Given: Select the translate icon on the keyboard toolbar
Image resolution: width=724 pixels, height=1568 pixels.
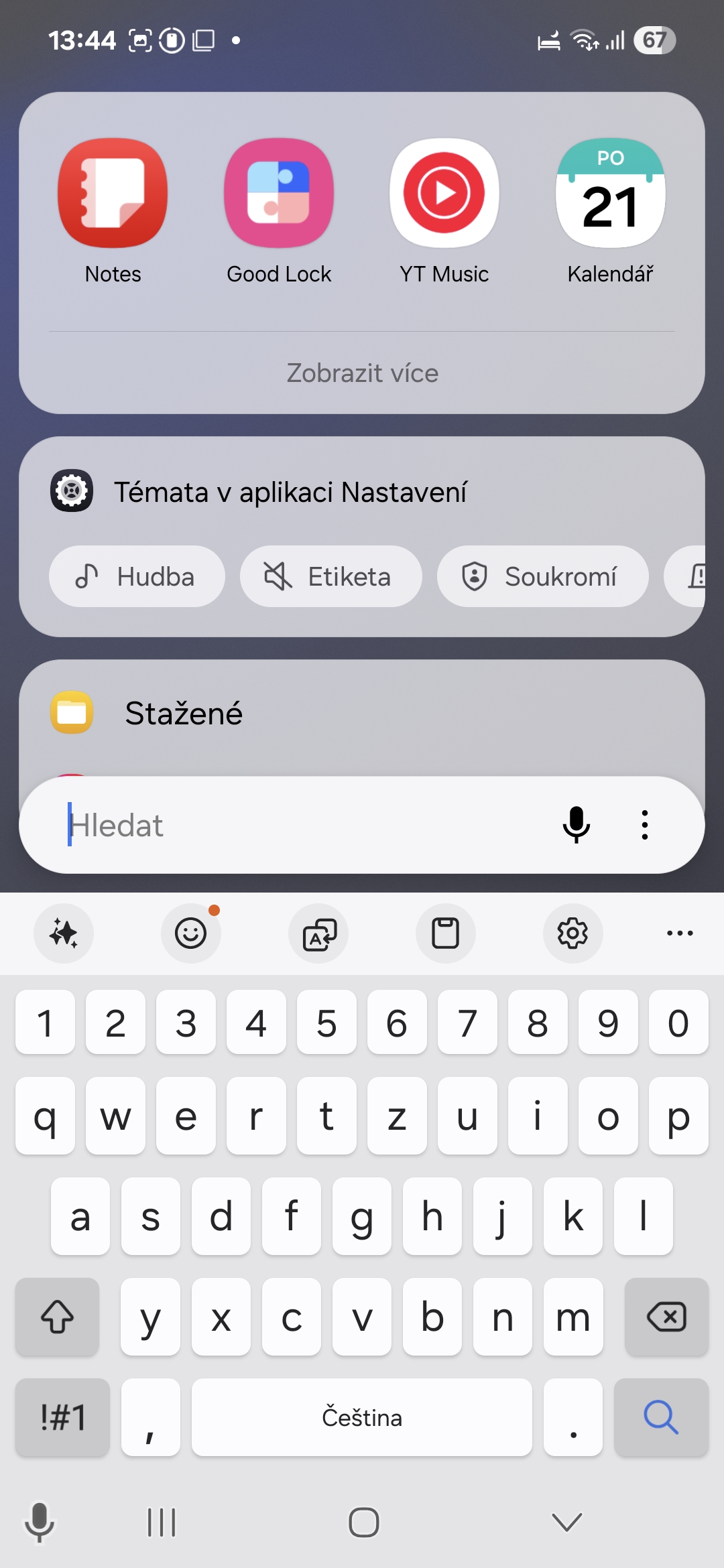Looking at the screenshot, I should (x=318, y=933).
